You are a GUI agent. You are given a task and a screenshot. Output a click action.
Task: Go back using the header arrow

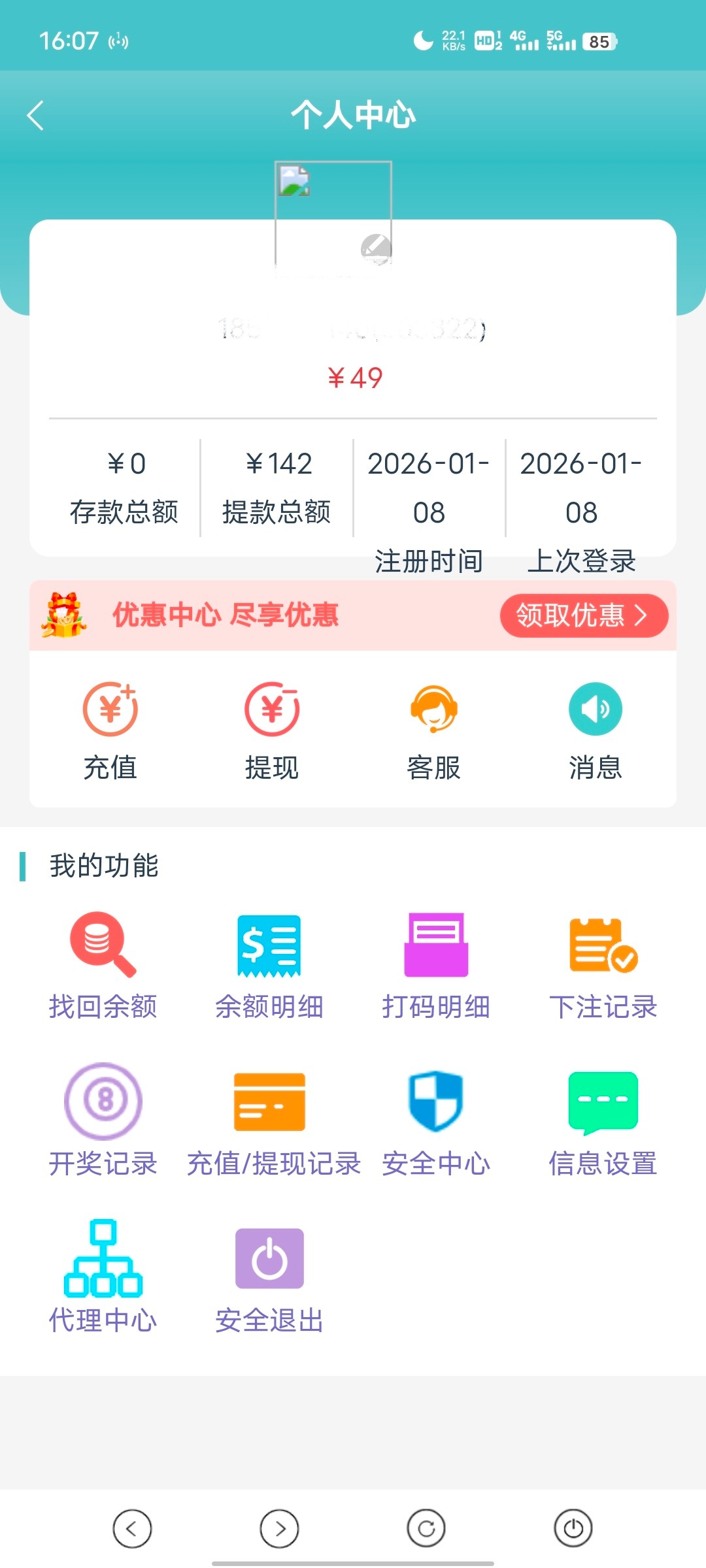point(36,116)
